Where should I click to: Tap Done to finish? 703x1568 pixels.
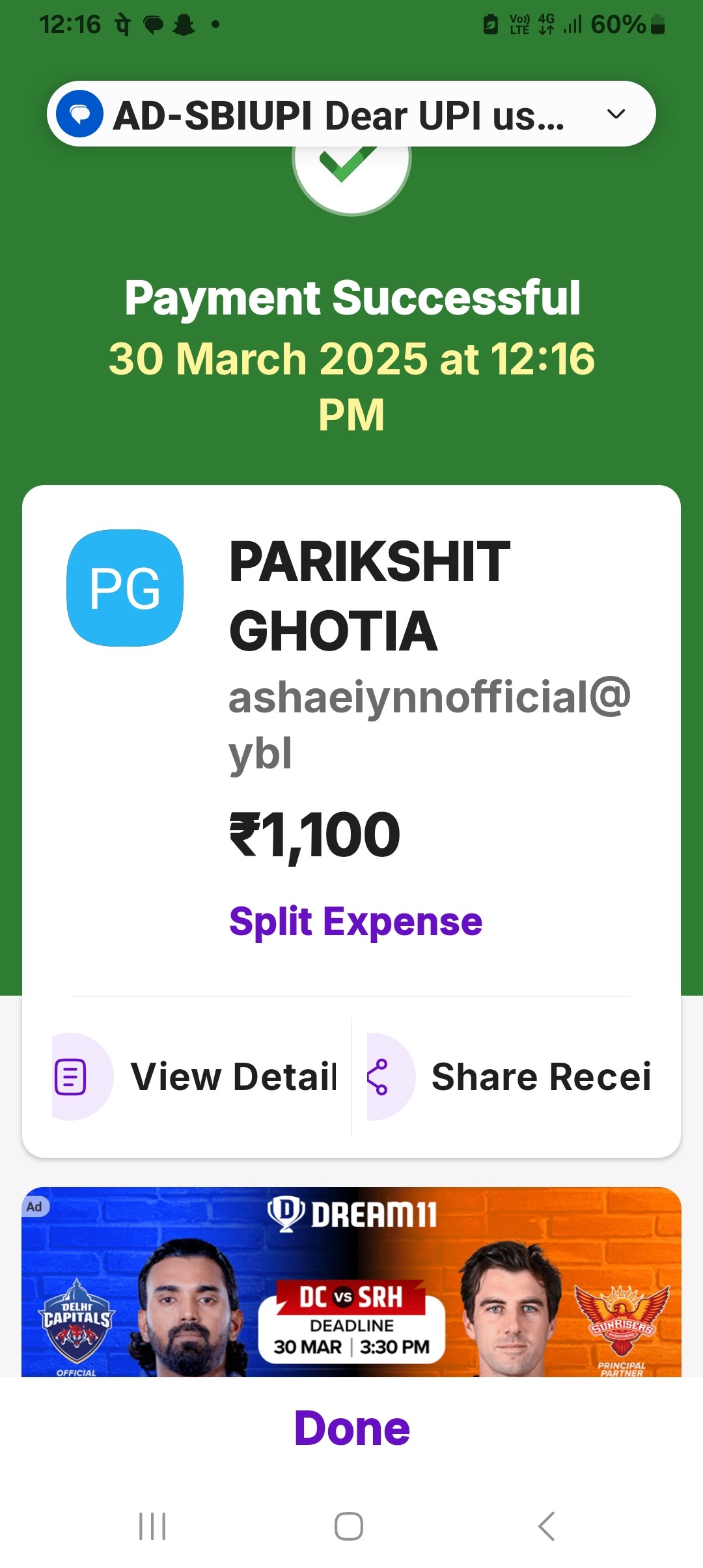point(352,1429)
